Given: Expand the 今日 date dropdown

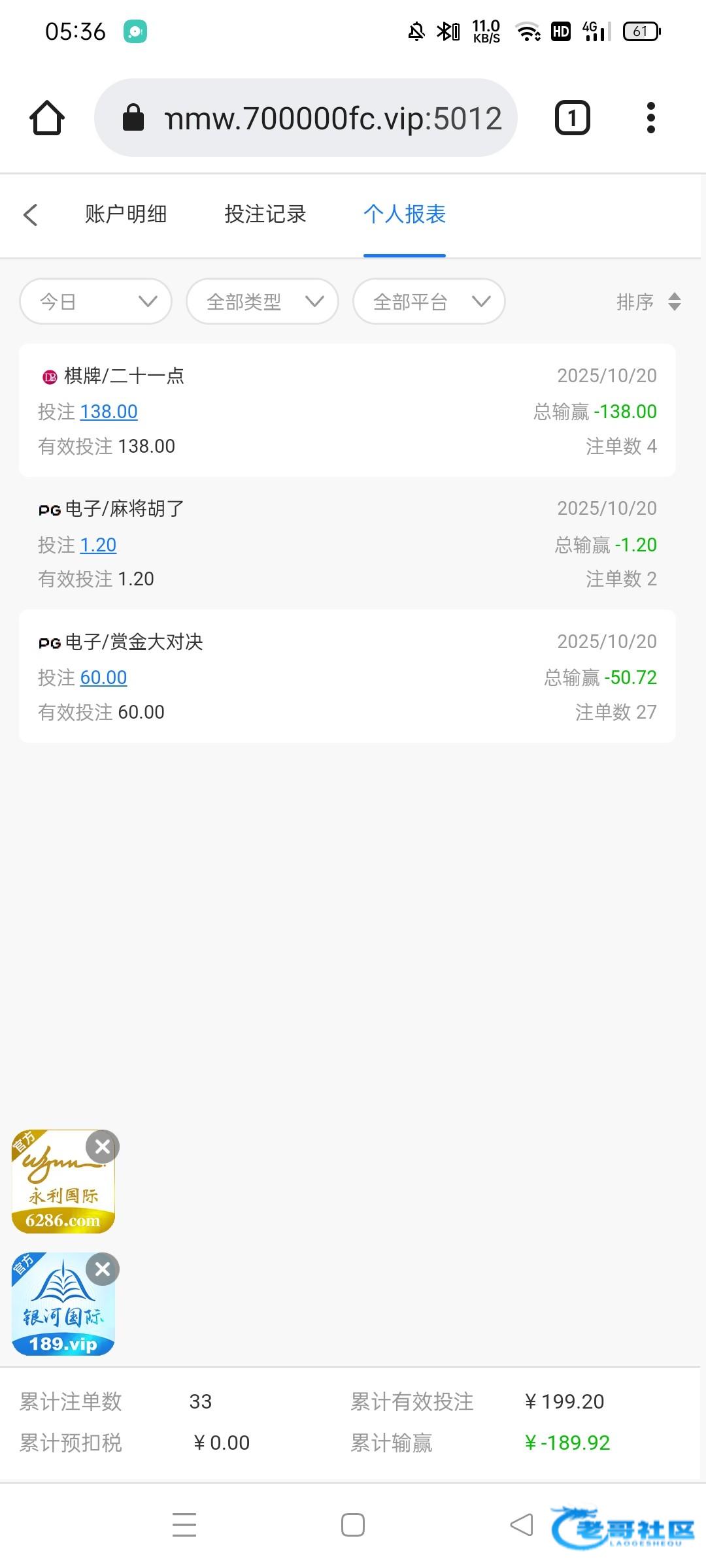Looking at the screenshot, I should (96, 301).
